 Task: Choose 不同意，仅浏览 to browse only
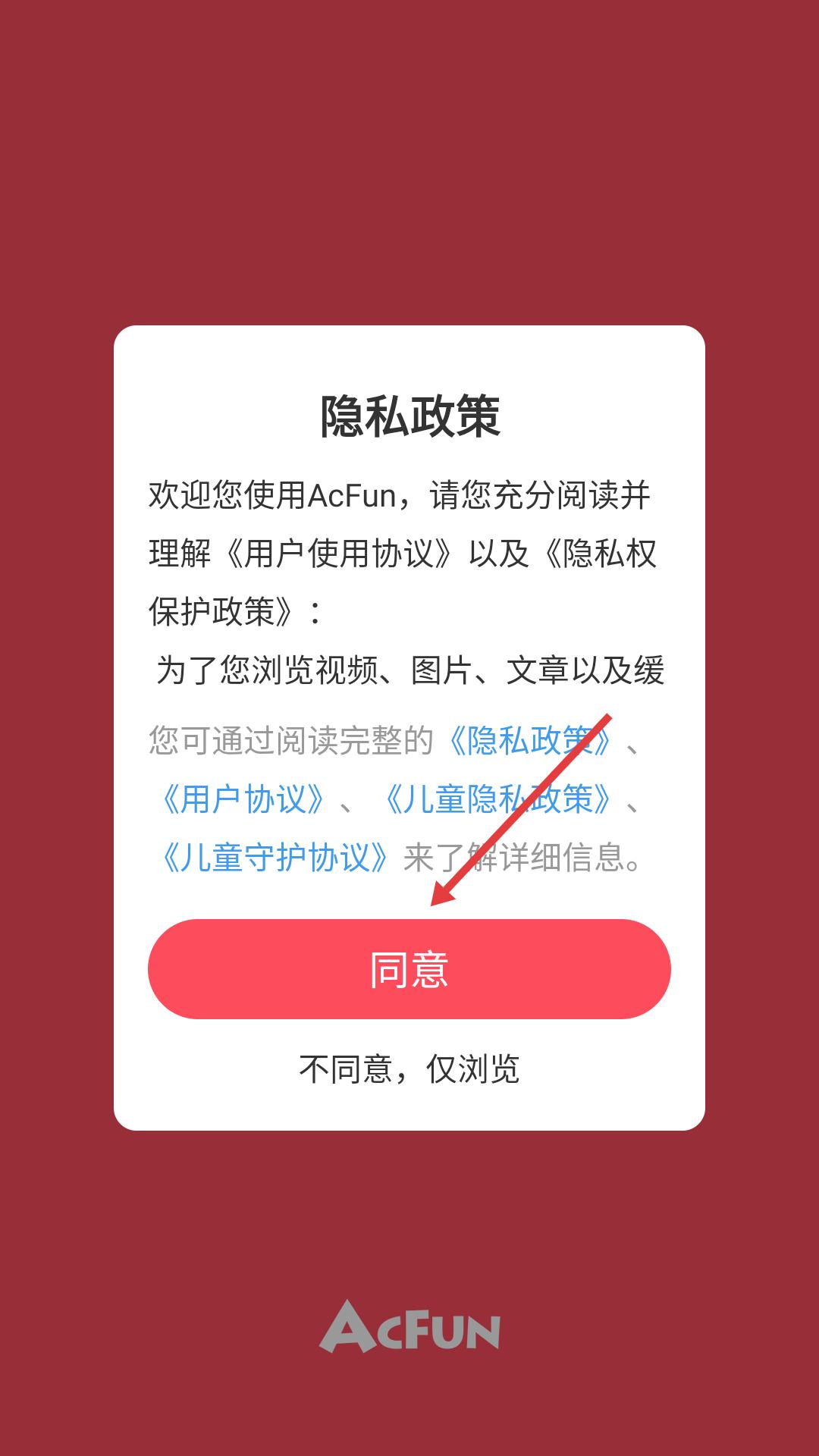[x=409, y=1068]
